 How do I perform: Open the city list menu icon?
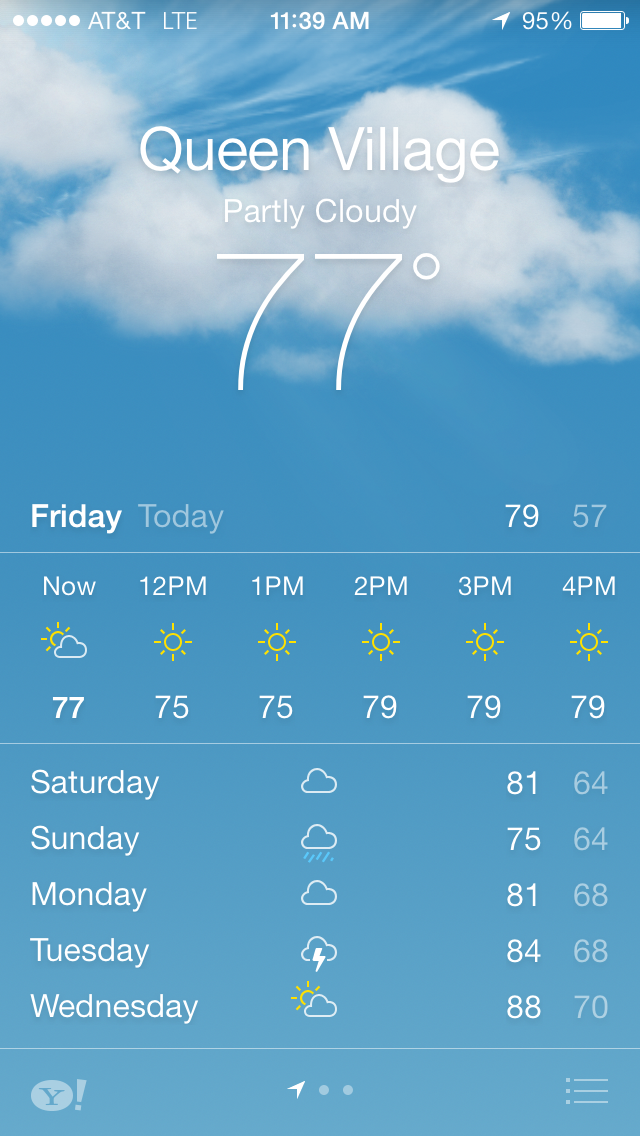(x=586, y=1090)
